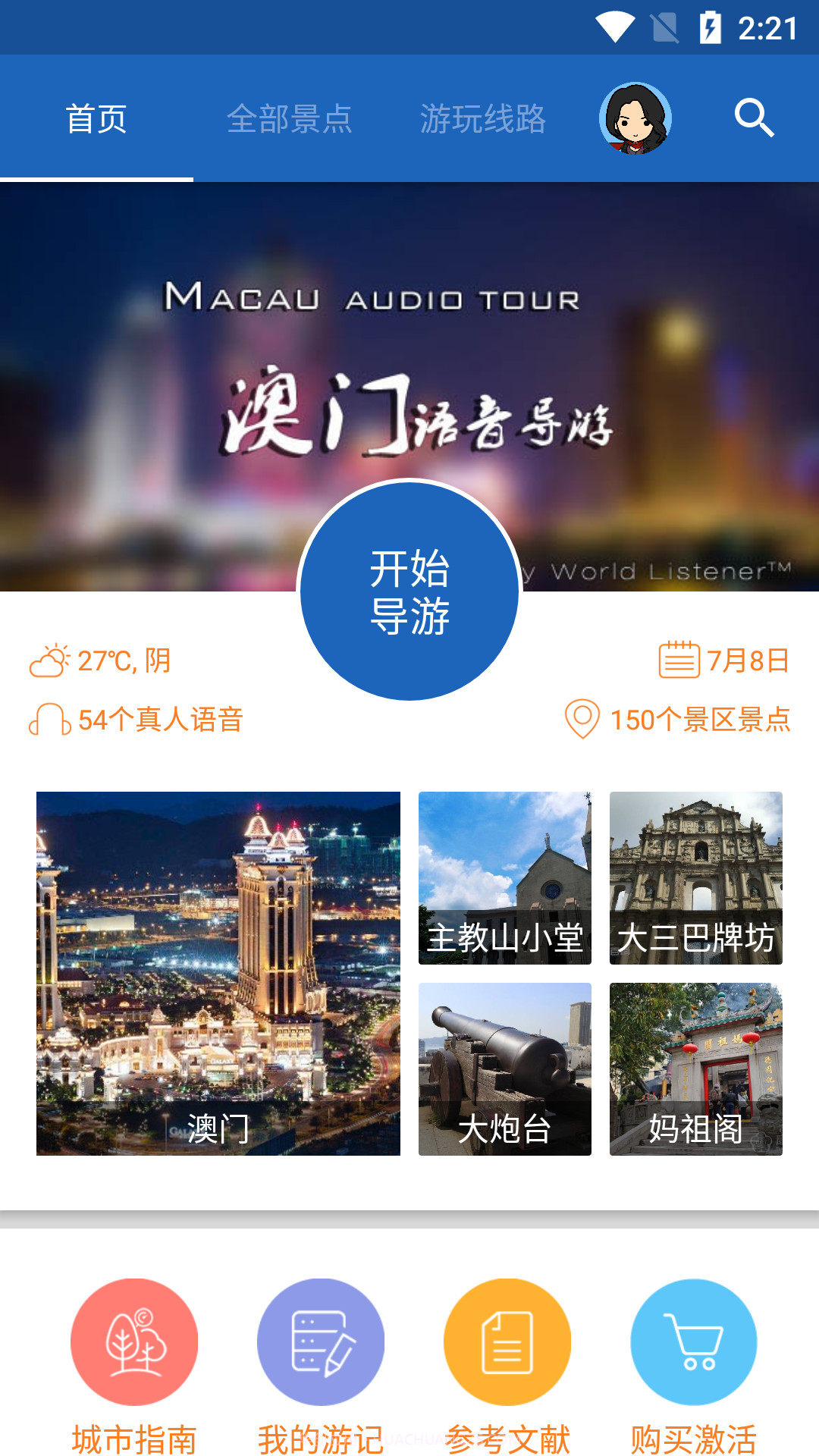Tap the calendar icon next to 7月8日
The width and height of the screenshot is (819, 1456).
679,661
